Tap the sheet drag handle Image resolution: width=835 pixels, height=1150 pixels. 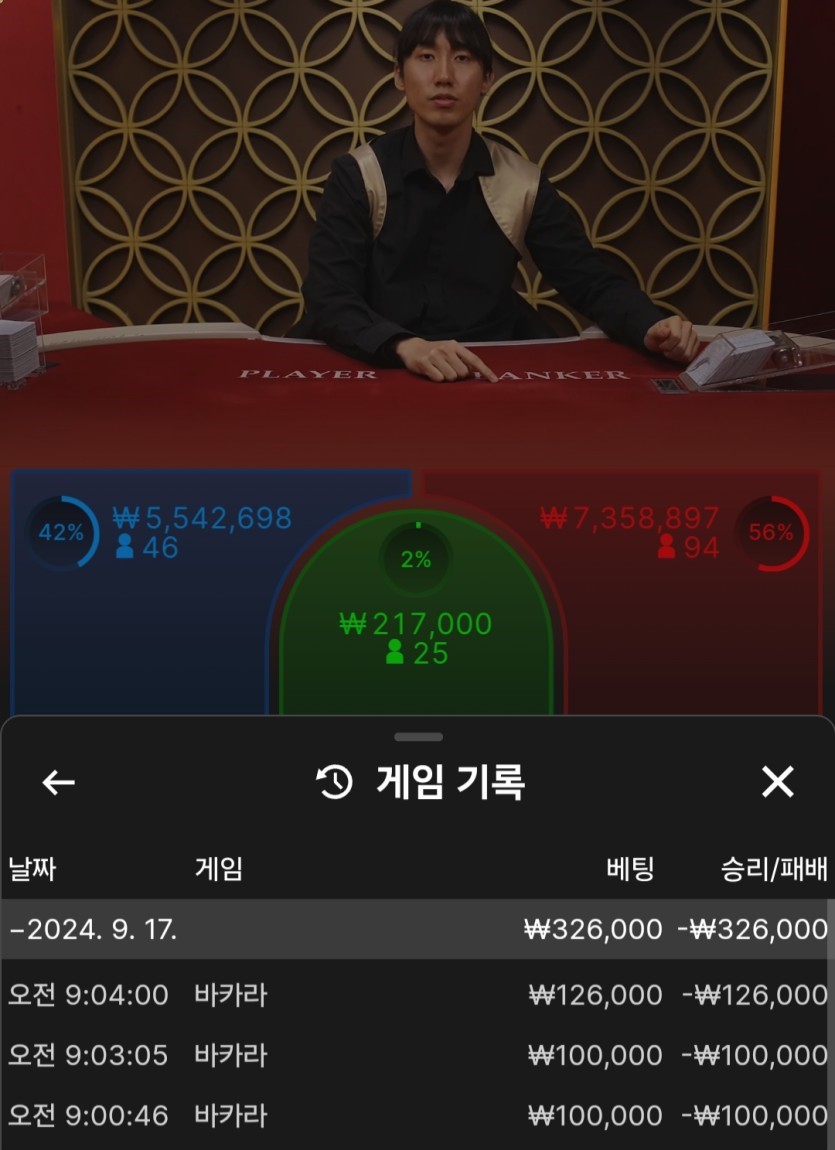(x=418, y=737)
